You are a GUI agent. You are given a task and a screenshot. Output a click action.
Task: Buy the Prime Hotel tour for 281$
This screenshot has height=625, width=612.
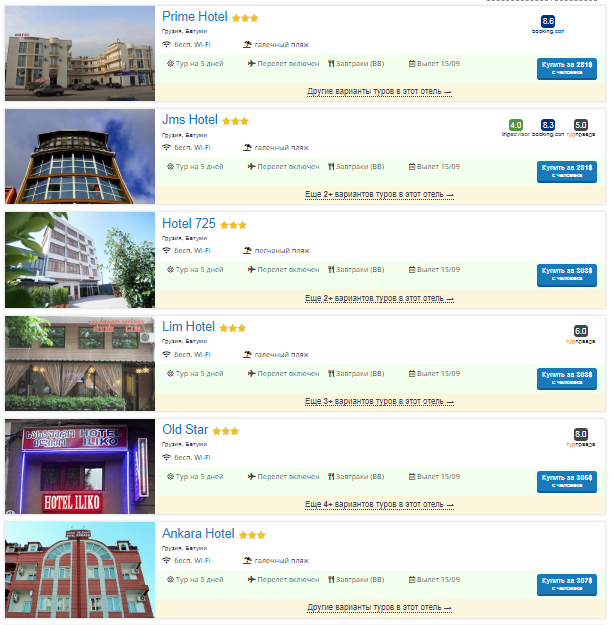click(x=566, y=67)
